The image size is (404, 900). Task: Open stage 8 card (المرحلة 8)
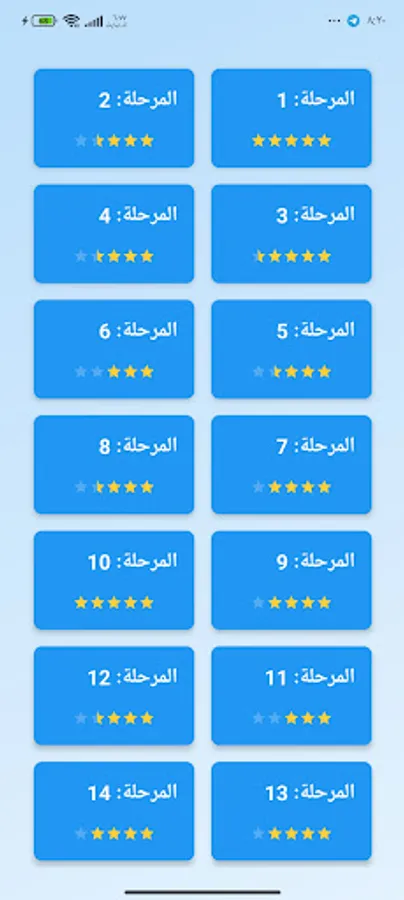114,464
